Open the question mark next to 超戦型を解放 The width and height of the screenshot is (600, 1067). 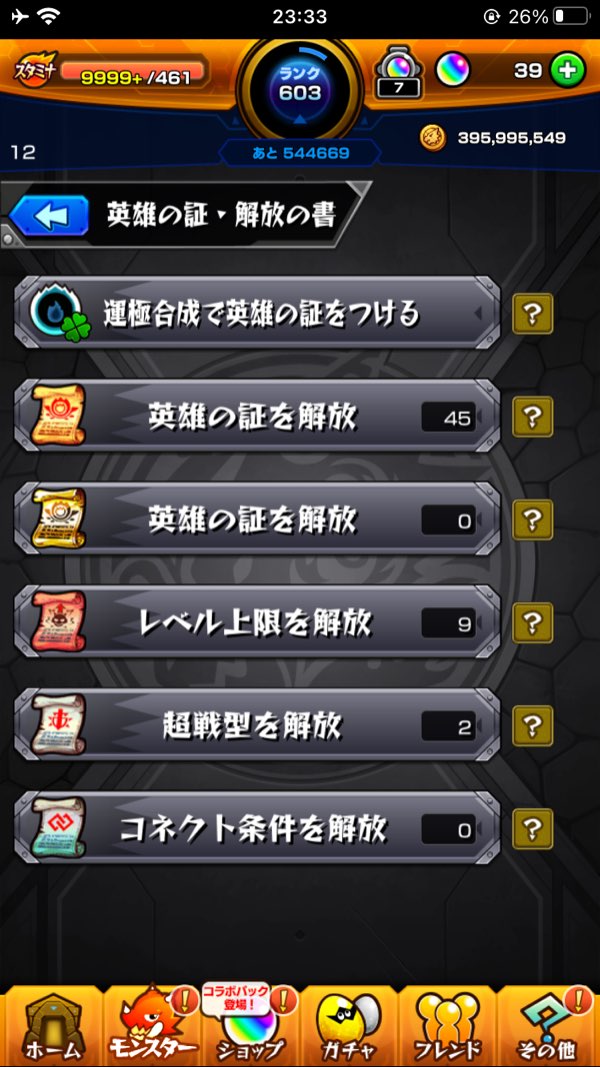533,726
